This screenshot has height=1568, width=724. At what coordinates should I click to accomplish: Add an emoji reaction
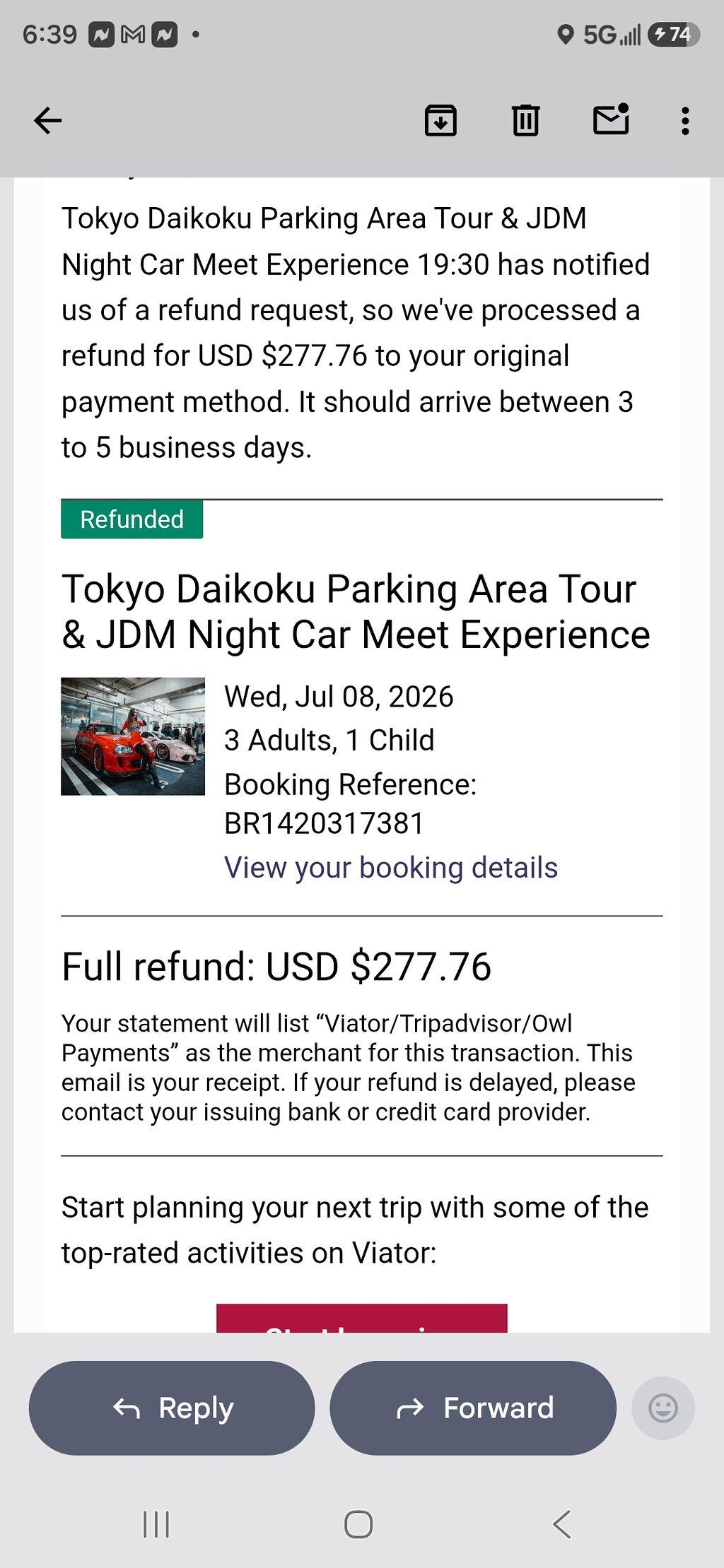pyautogui.click(x=663, y=1408)
